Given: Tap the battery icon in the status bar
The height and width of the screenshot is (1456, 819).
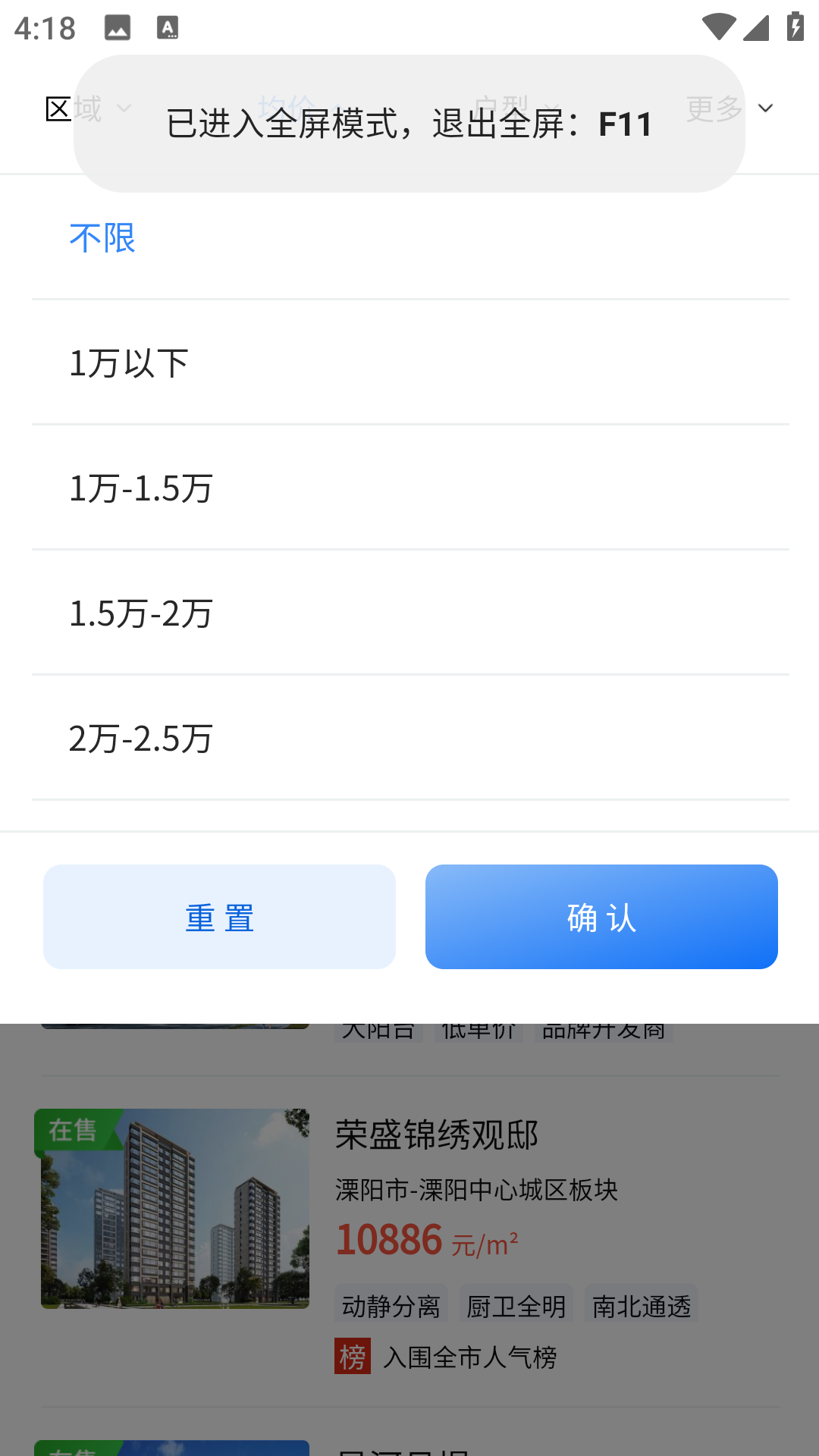Looking at the screenshot, I should [794, 25].
